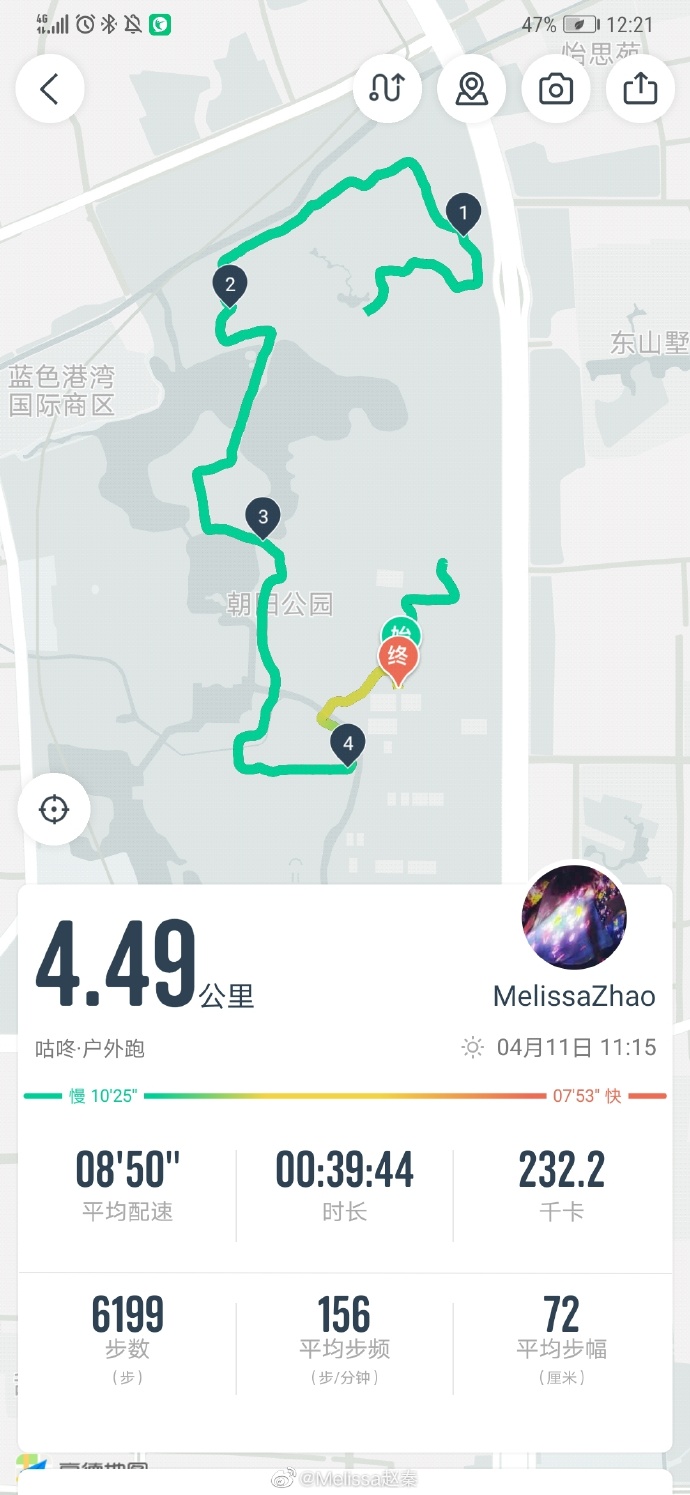The height and width of the screenshot is (1495, 690).
Task: Open MelissaZhao's profile avatar
Action: point(574,918)
